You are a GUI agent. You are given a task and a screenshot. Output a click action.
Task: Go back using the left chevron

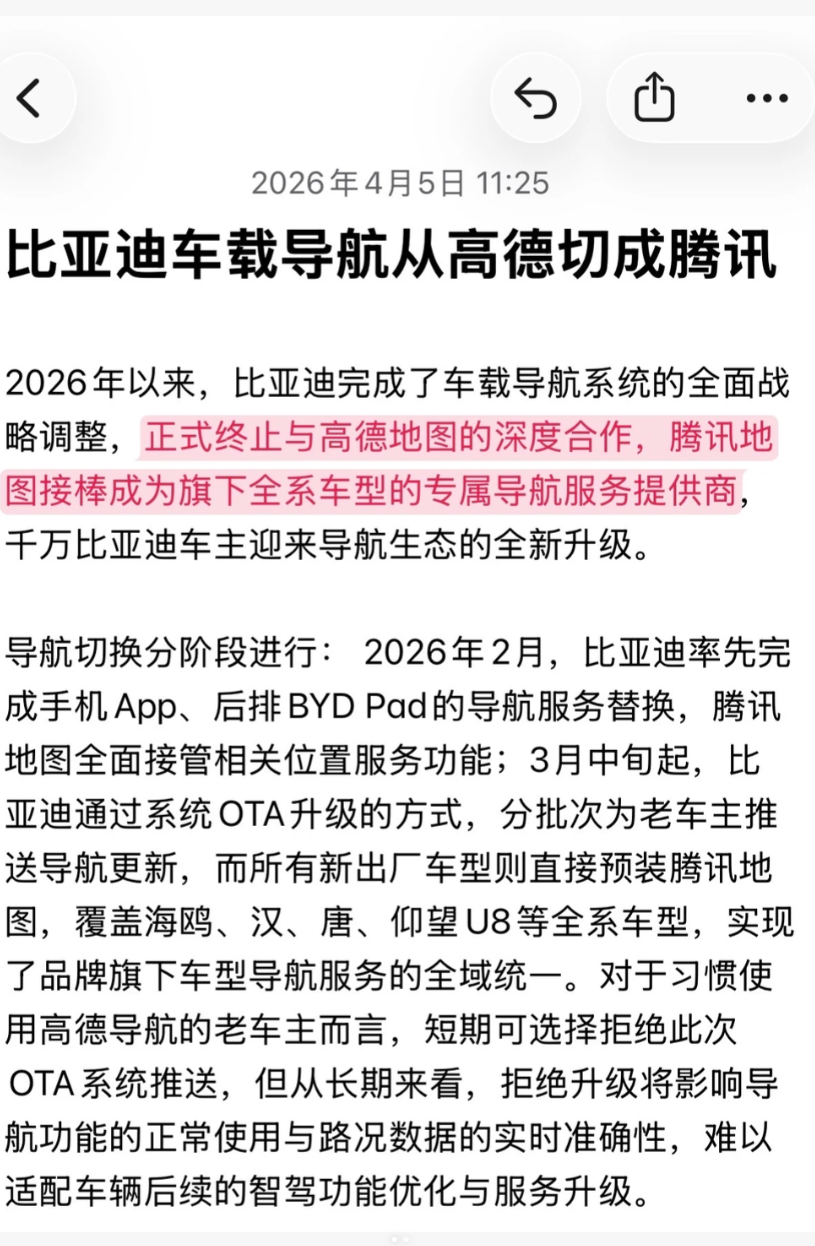(30, 99)
